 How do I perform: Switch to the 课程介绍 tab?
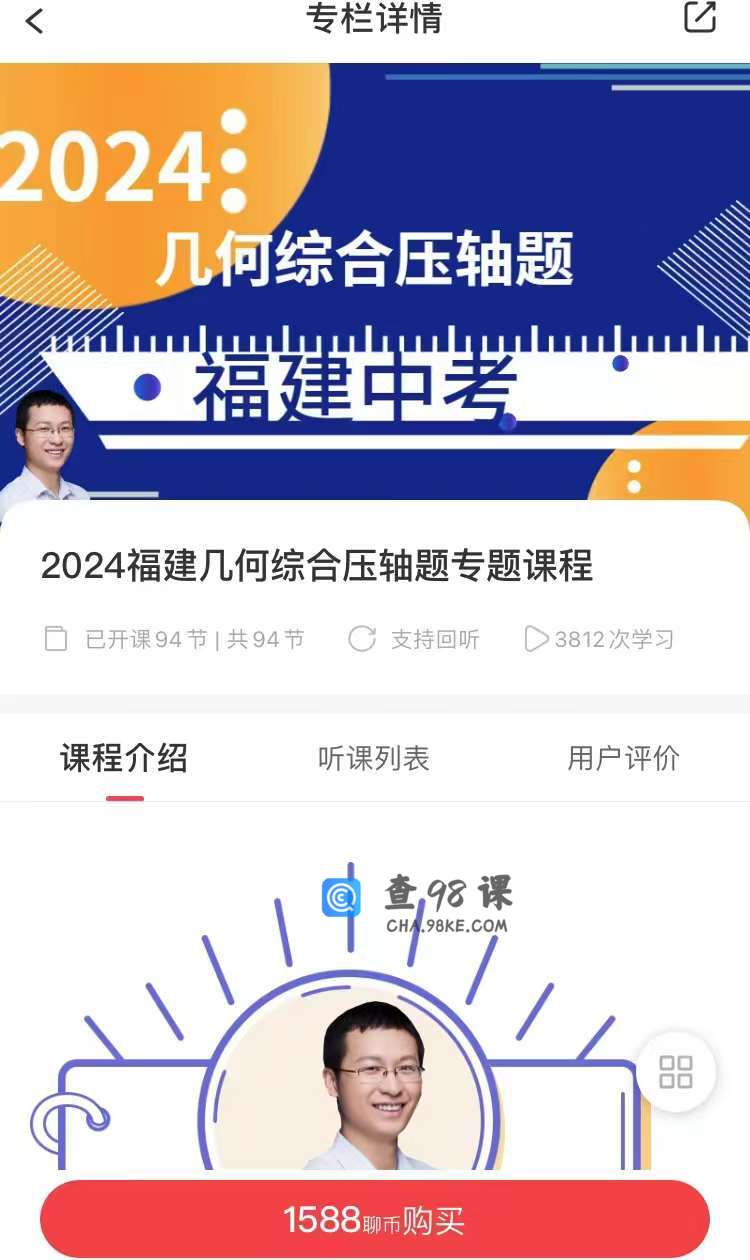point(124,758)
